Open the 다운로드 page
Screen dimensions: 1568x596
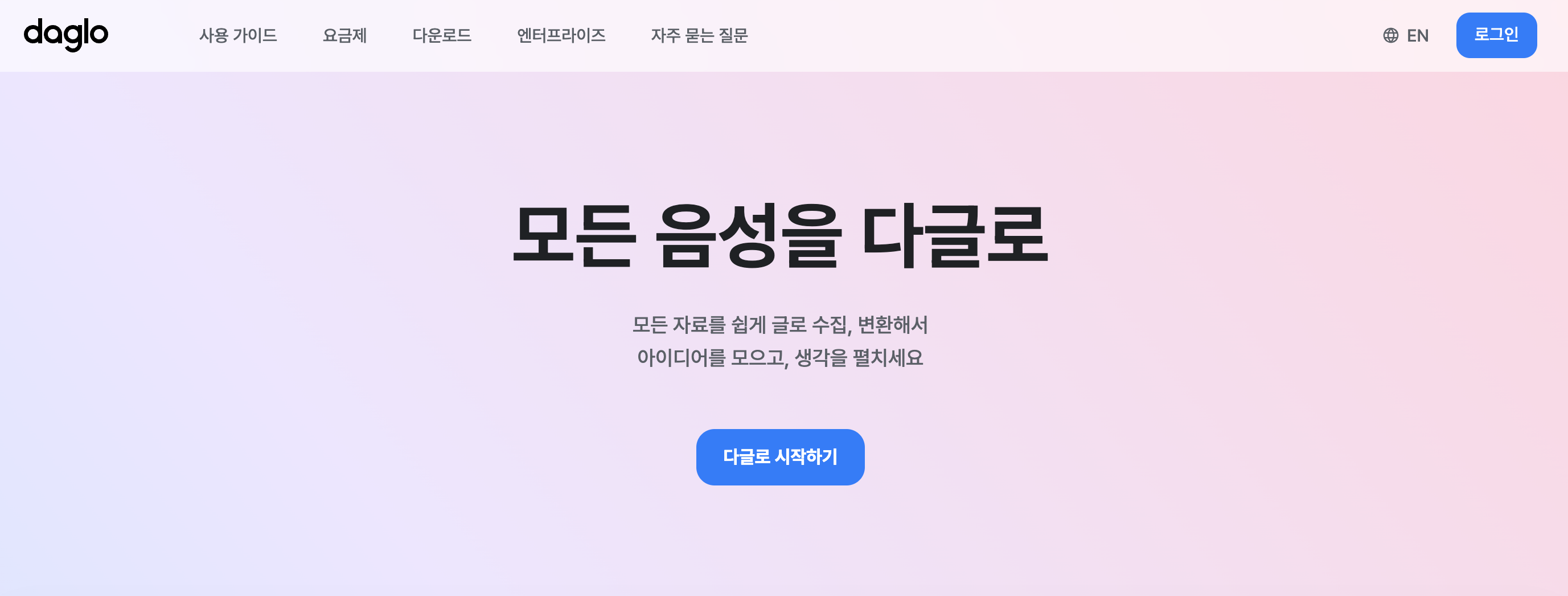[442, 35]
